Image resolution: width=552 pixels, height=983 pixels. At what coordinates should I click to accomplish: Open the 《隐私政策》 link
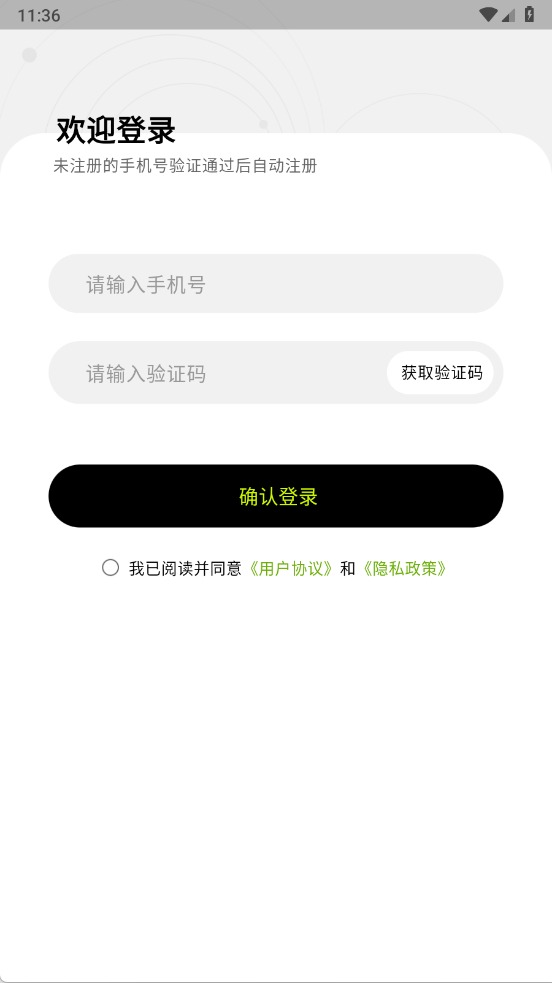pyautogui.click(x=405, y=569)
